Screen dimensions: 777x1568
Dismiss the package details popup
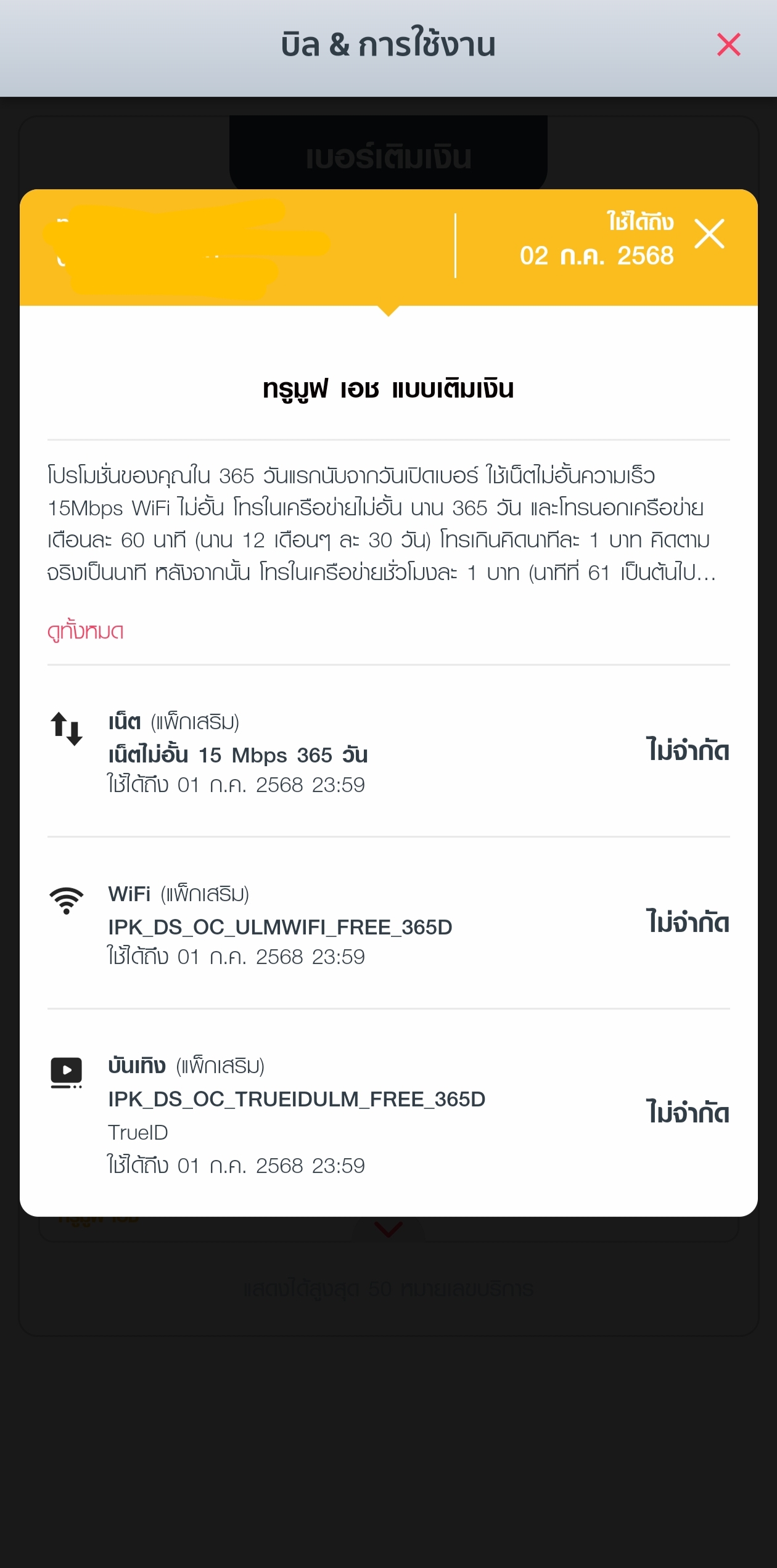click(x=709, y=234)
